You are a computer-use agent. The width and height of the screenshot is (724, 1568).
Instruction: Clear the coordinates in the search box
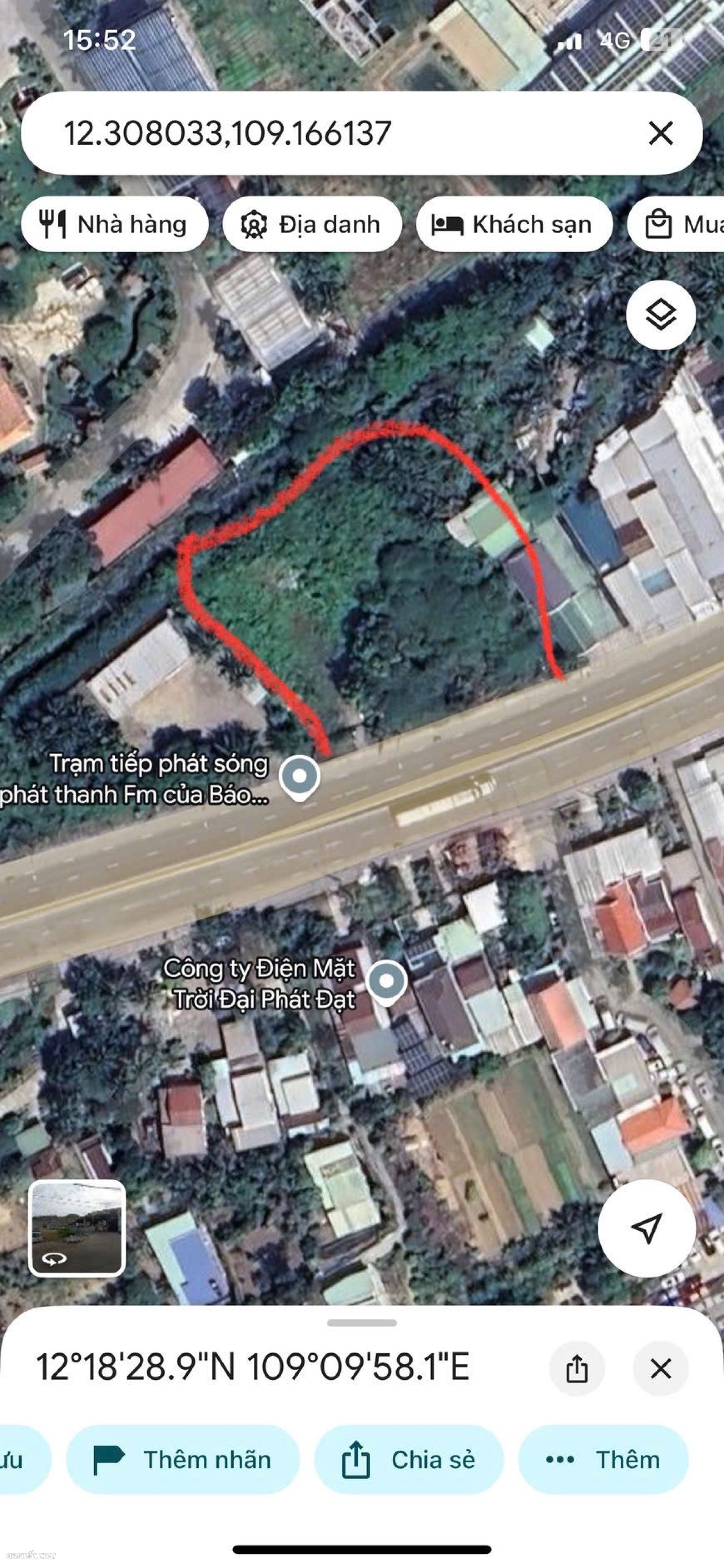661,133
